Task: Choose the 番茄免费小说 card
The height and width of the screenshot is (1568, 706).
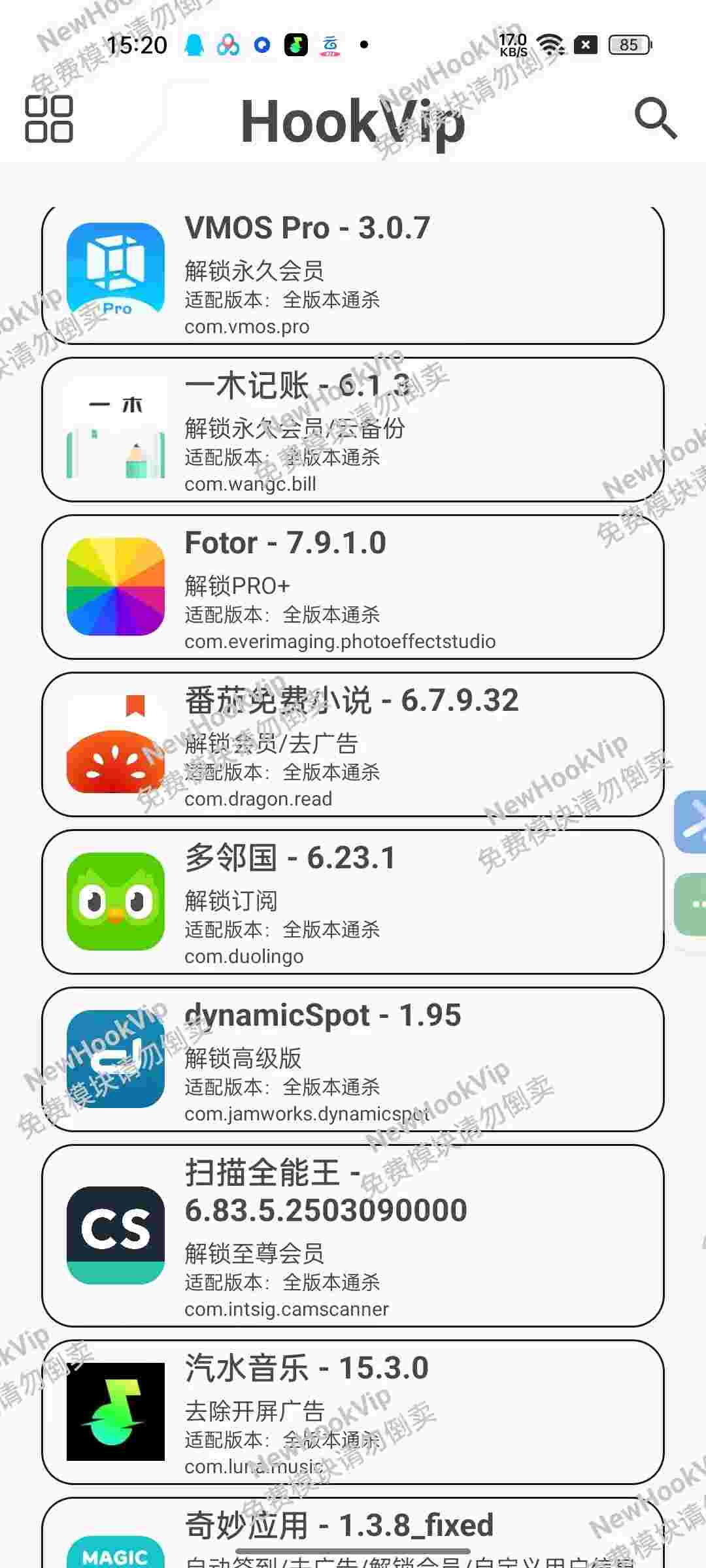Action: (x=353, y=745)
